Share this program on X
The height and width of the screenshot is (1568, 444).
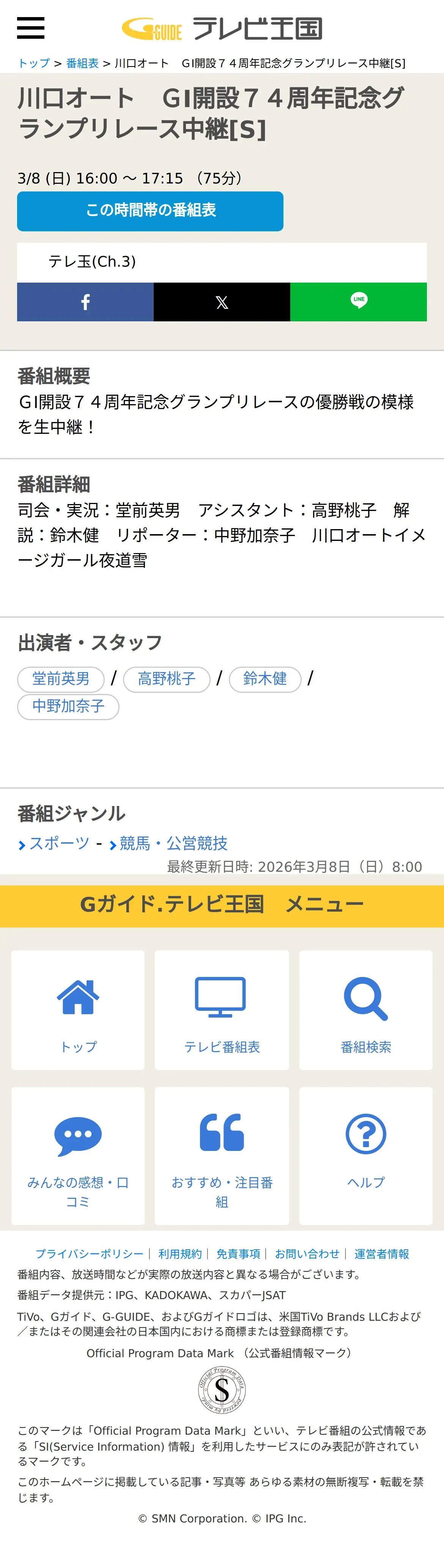point(222,302)
